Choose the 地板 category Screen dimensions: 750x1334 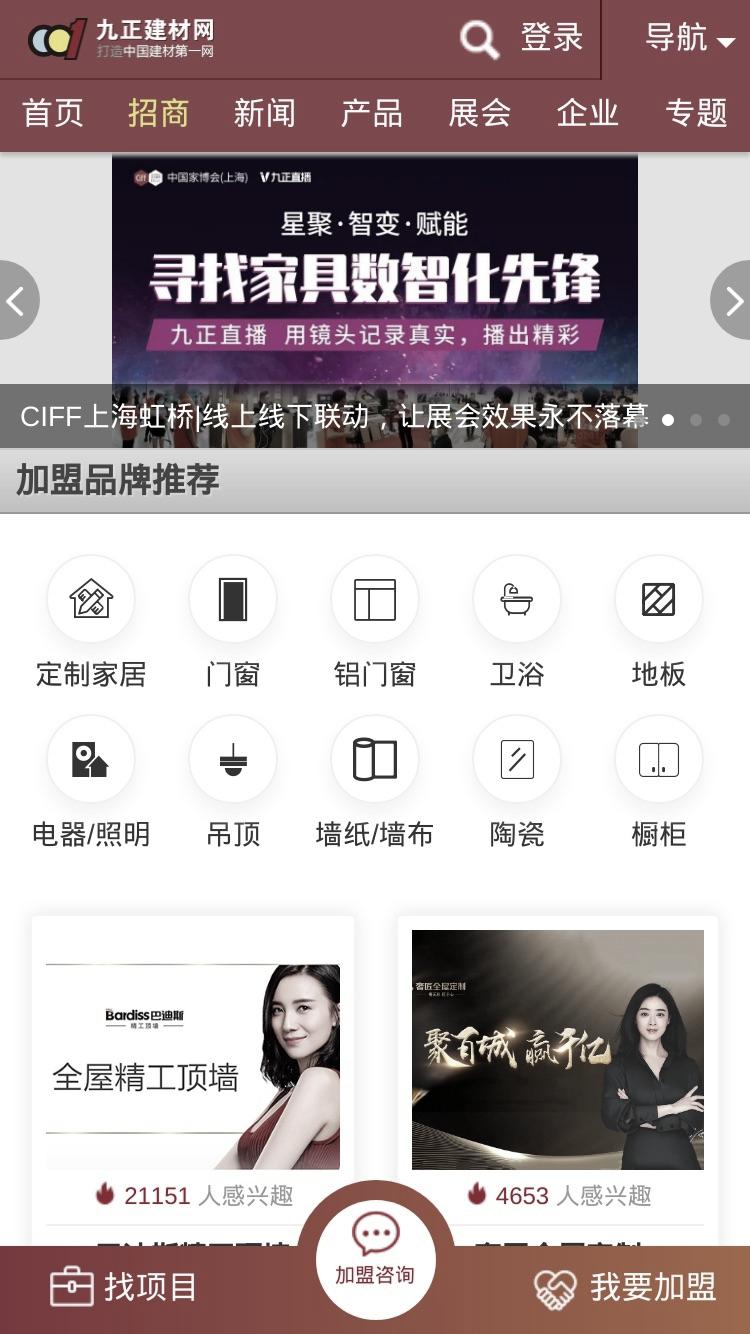point(659,622)
